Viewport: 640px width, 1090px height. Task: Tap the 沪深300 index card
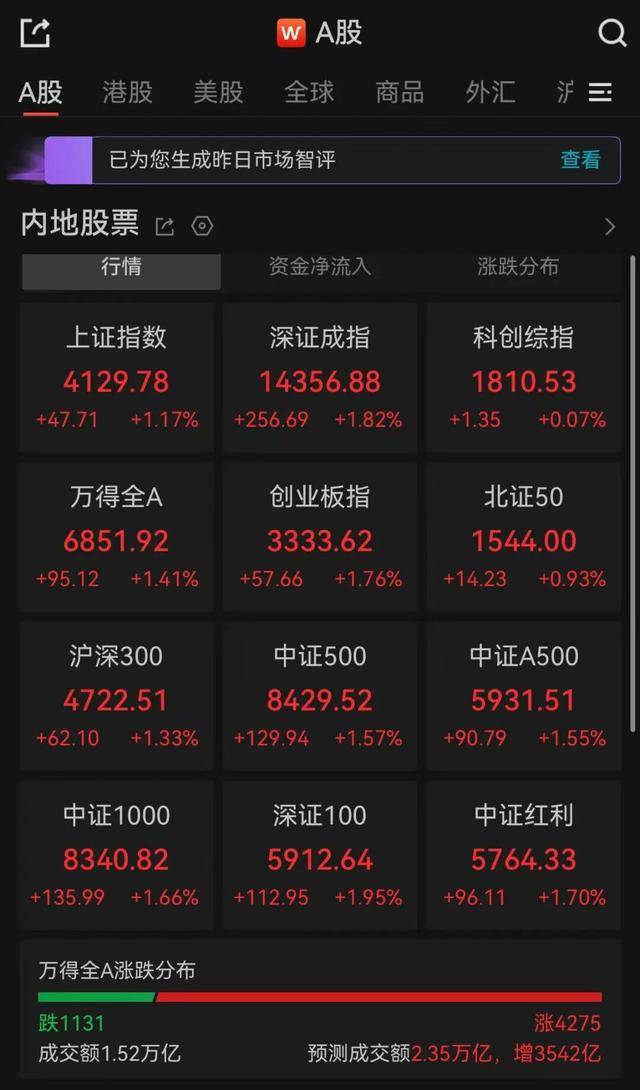click(116, 697)
